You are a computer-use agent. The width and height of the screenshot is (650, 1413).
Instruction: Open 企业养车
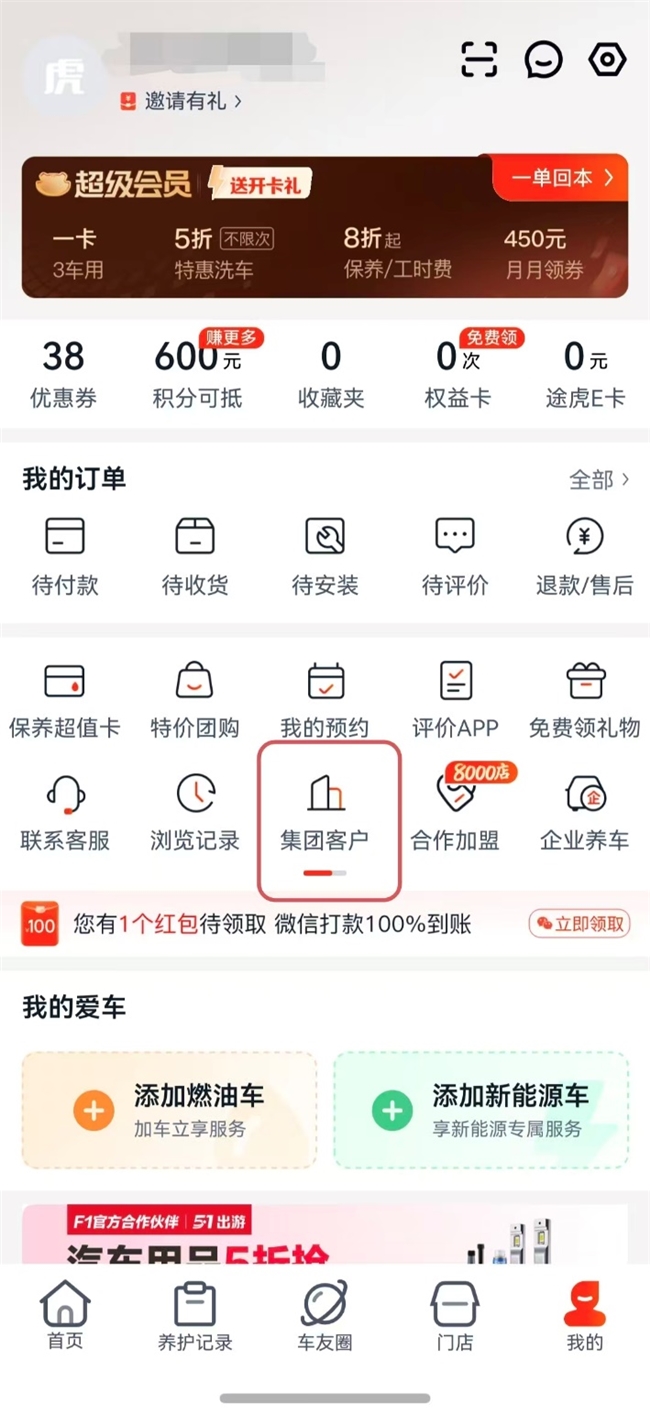tap(585, 812)
